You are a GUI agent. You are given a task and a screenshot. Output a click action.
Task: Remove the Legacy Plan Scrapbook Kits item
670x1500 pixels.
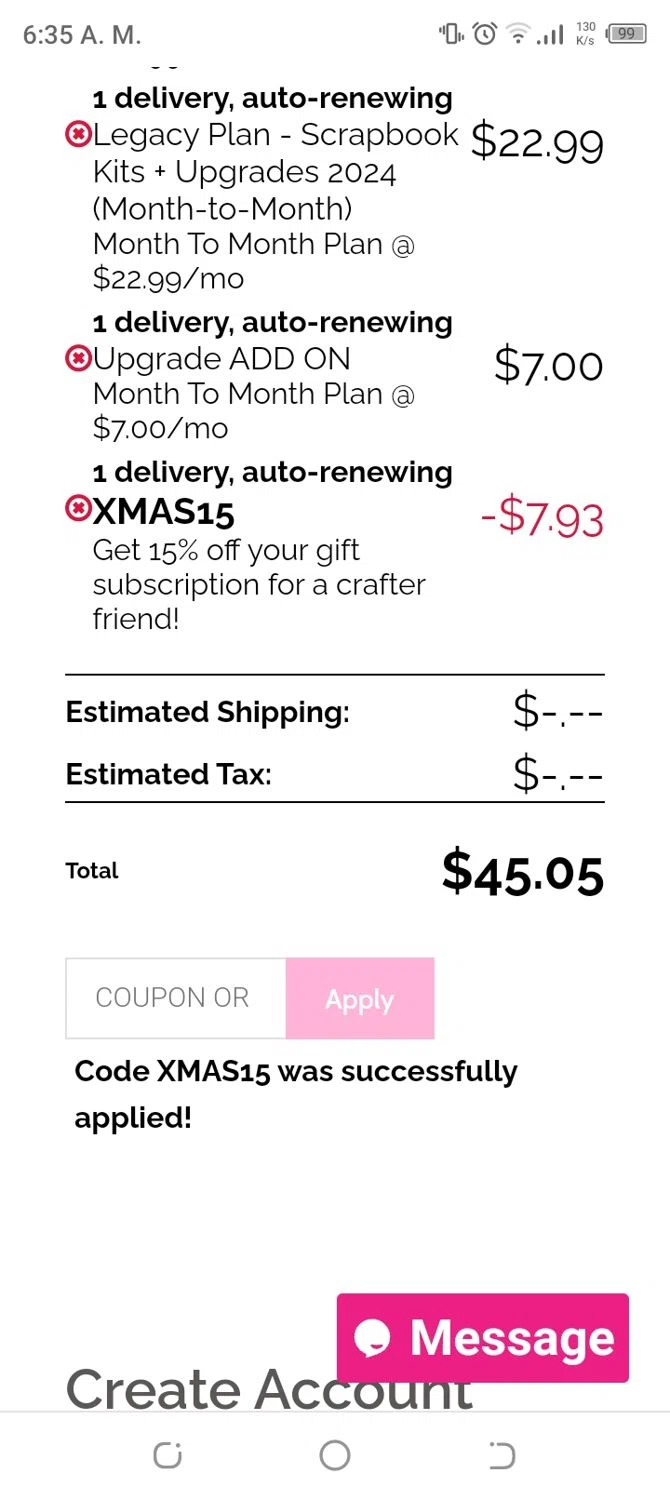tap(77, 135)
